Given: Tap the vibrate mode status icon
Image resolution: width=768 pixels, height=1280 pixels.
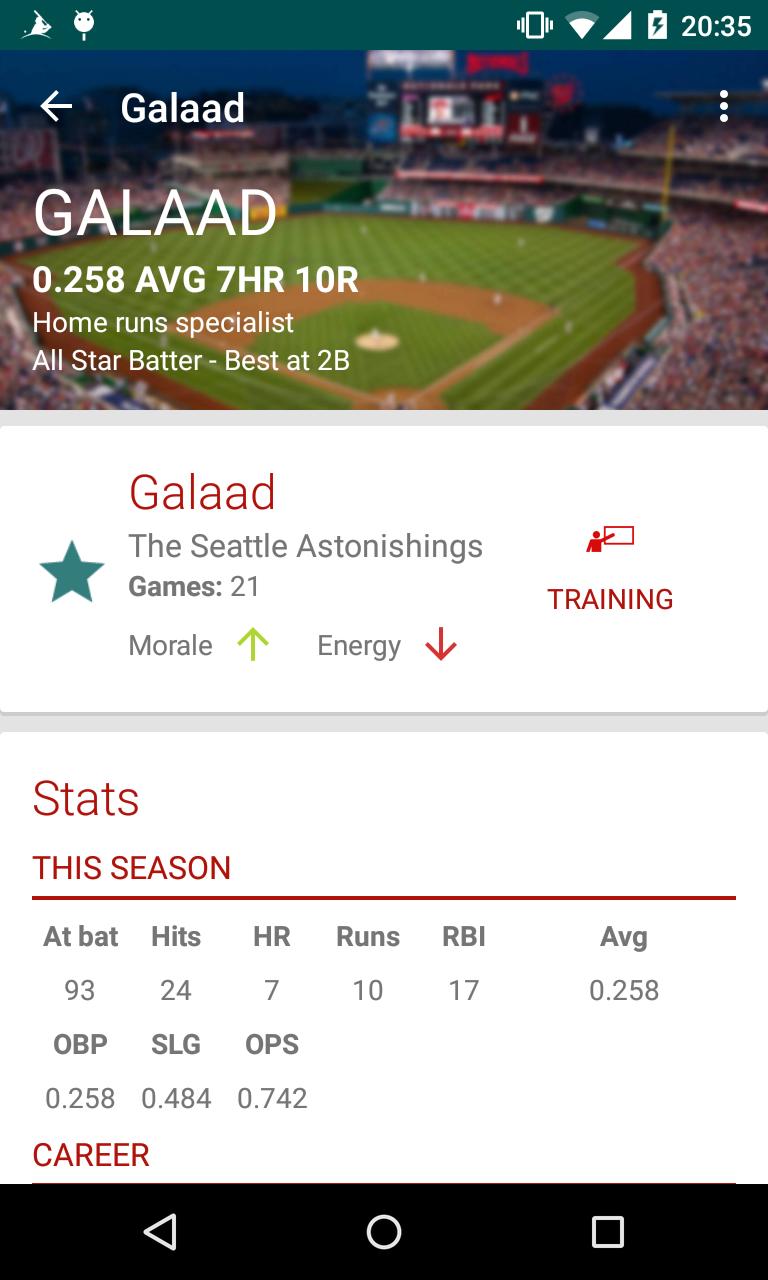Looking at the screenshot, I should pyautogui.click(x=533, y=25).
